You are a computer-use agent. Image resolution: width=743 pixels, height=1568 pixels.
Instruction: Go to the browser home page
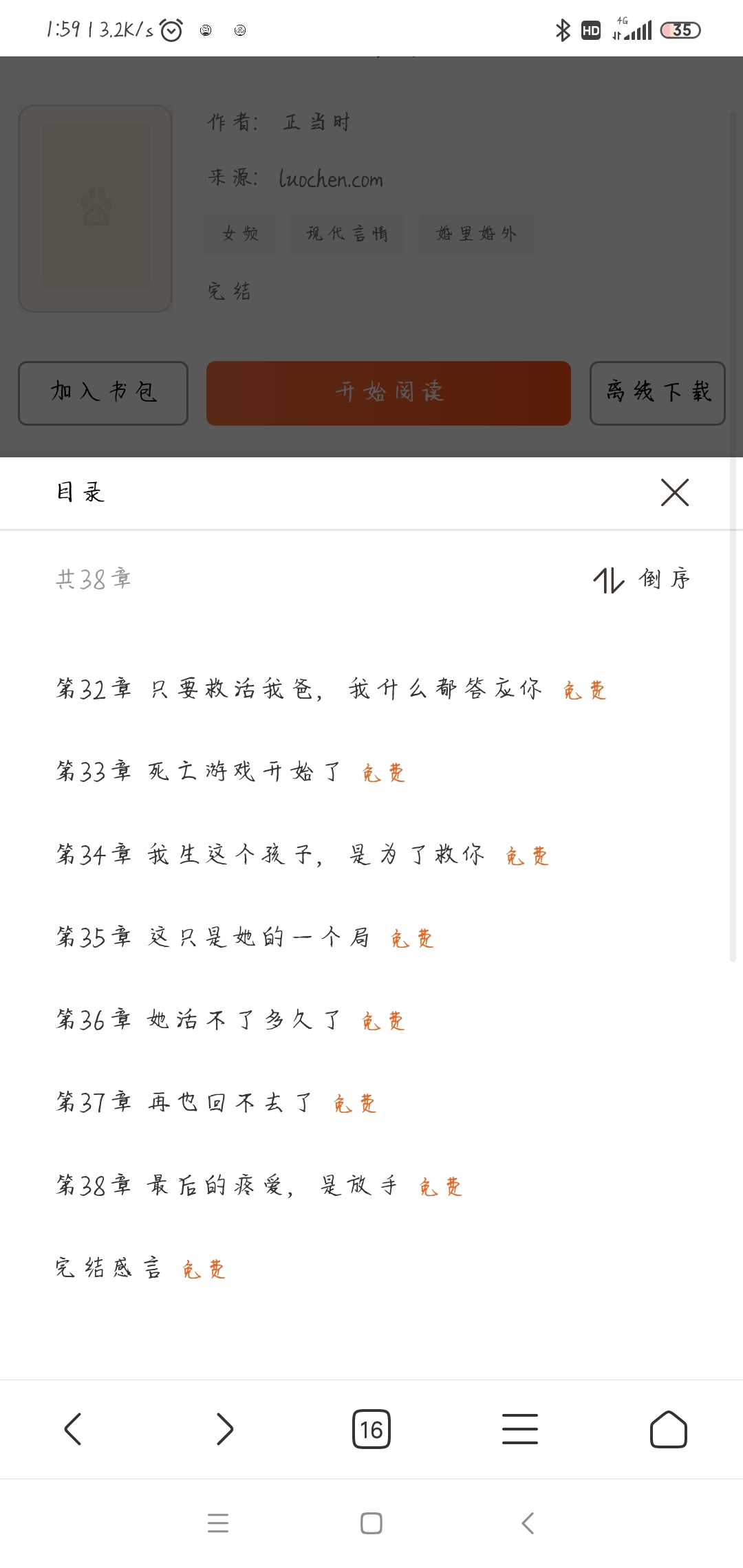point(669,1429)
